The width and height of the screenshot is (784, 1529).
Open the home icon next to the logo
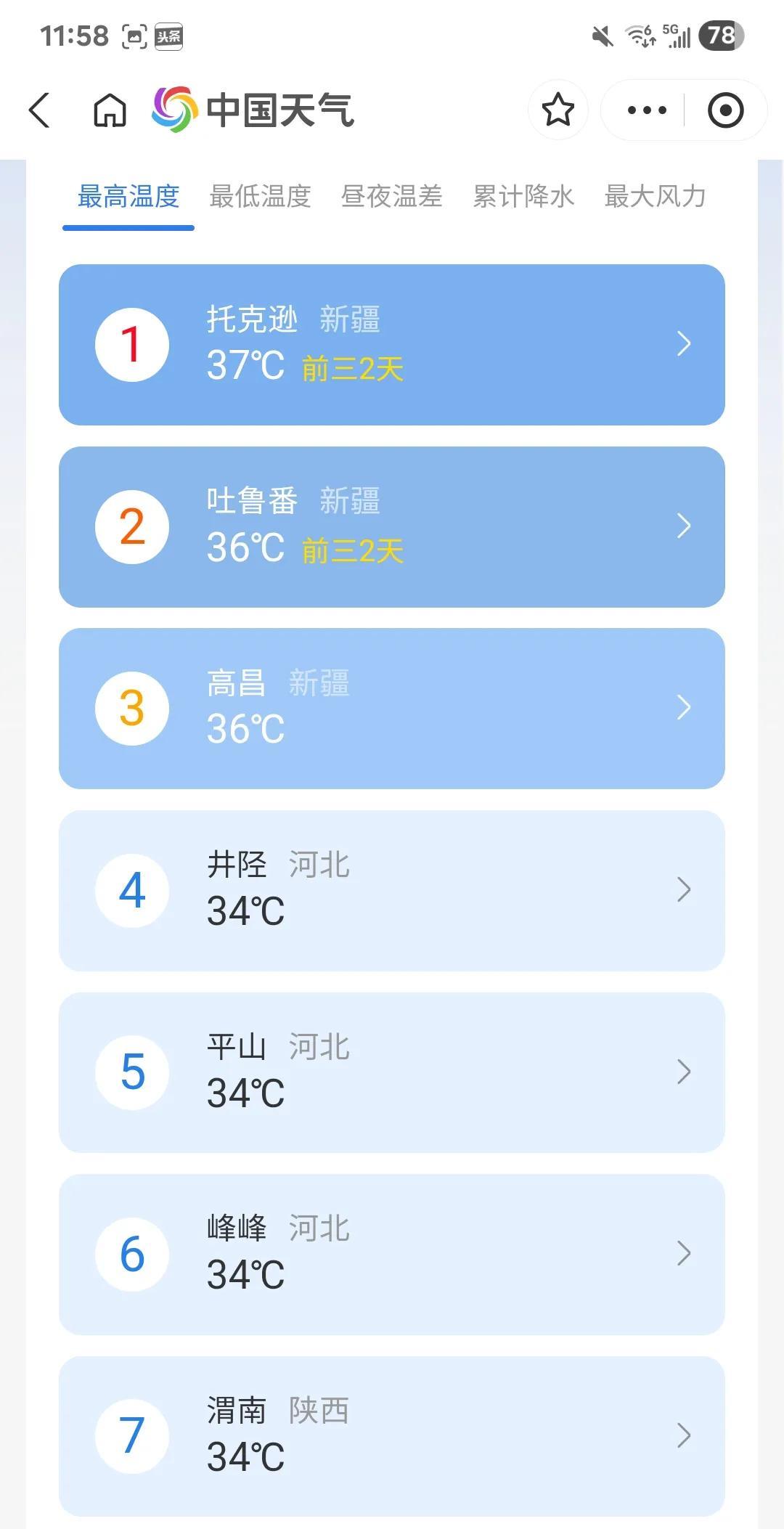click(110, 110)
